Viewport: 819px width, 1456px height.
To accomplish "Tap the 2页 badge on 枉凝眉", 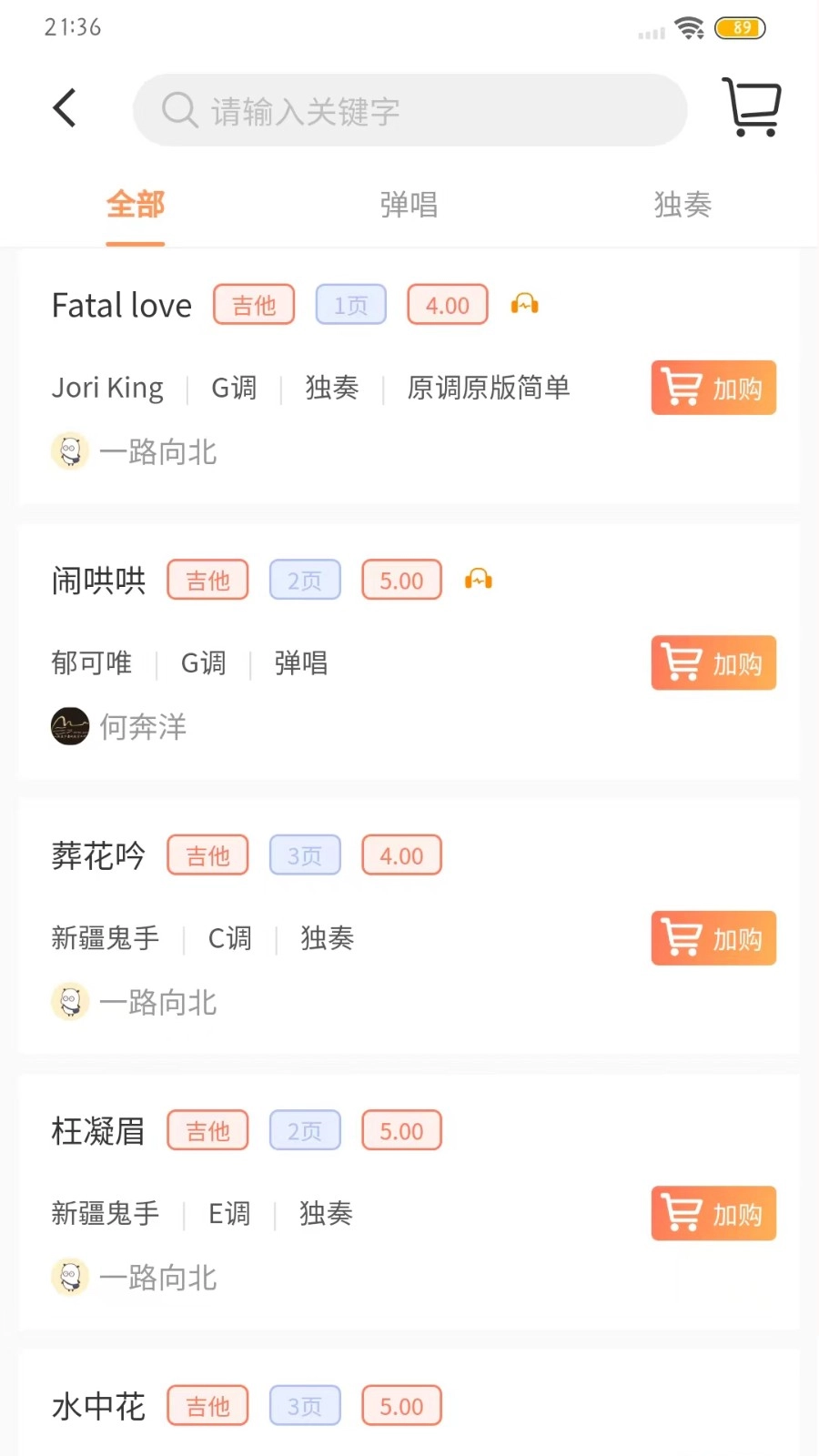I will (304, 1130).
